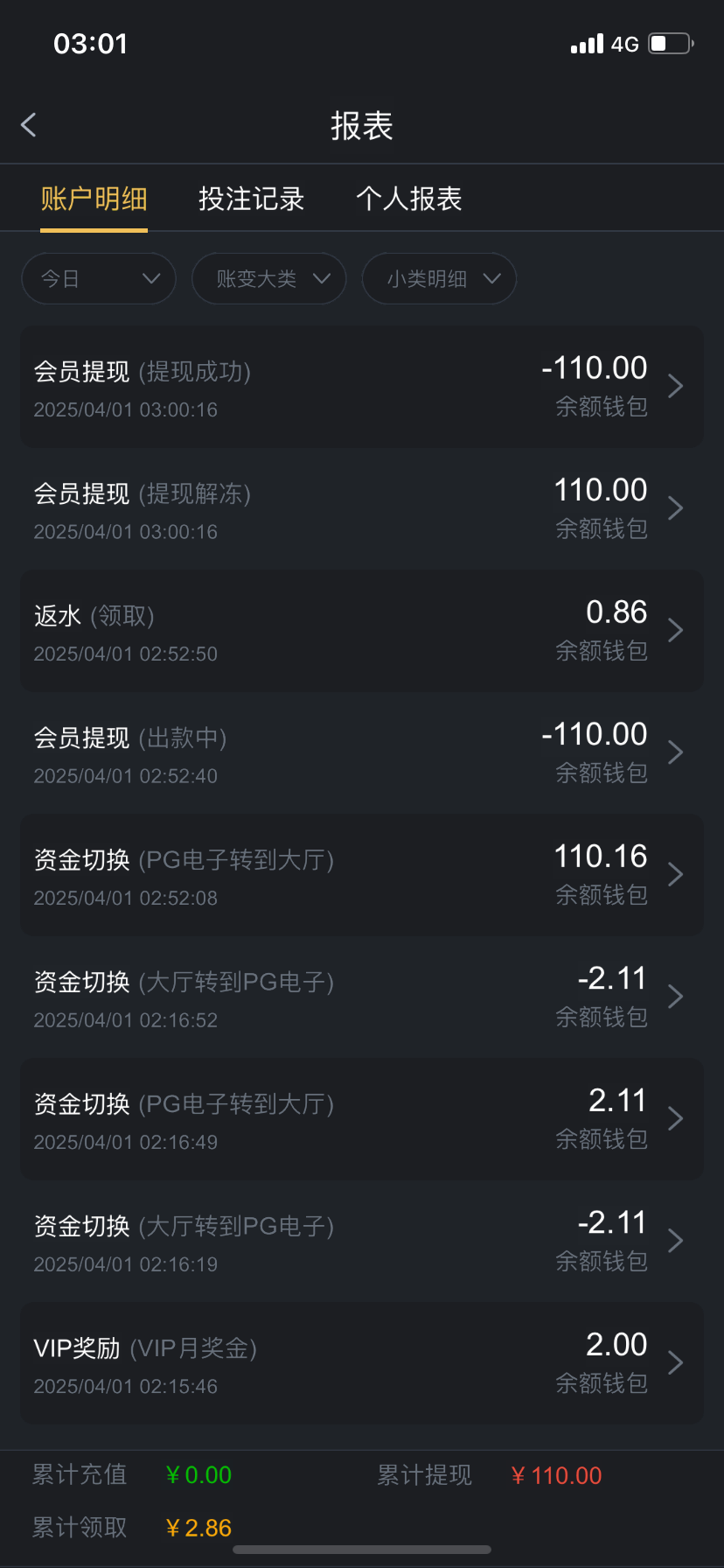Open the 小类明细 dropdown
724x1568 pixels.
pyautogui.click(x=439, y=279)
